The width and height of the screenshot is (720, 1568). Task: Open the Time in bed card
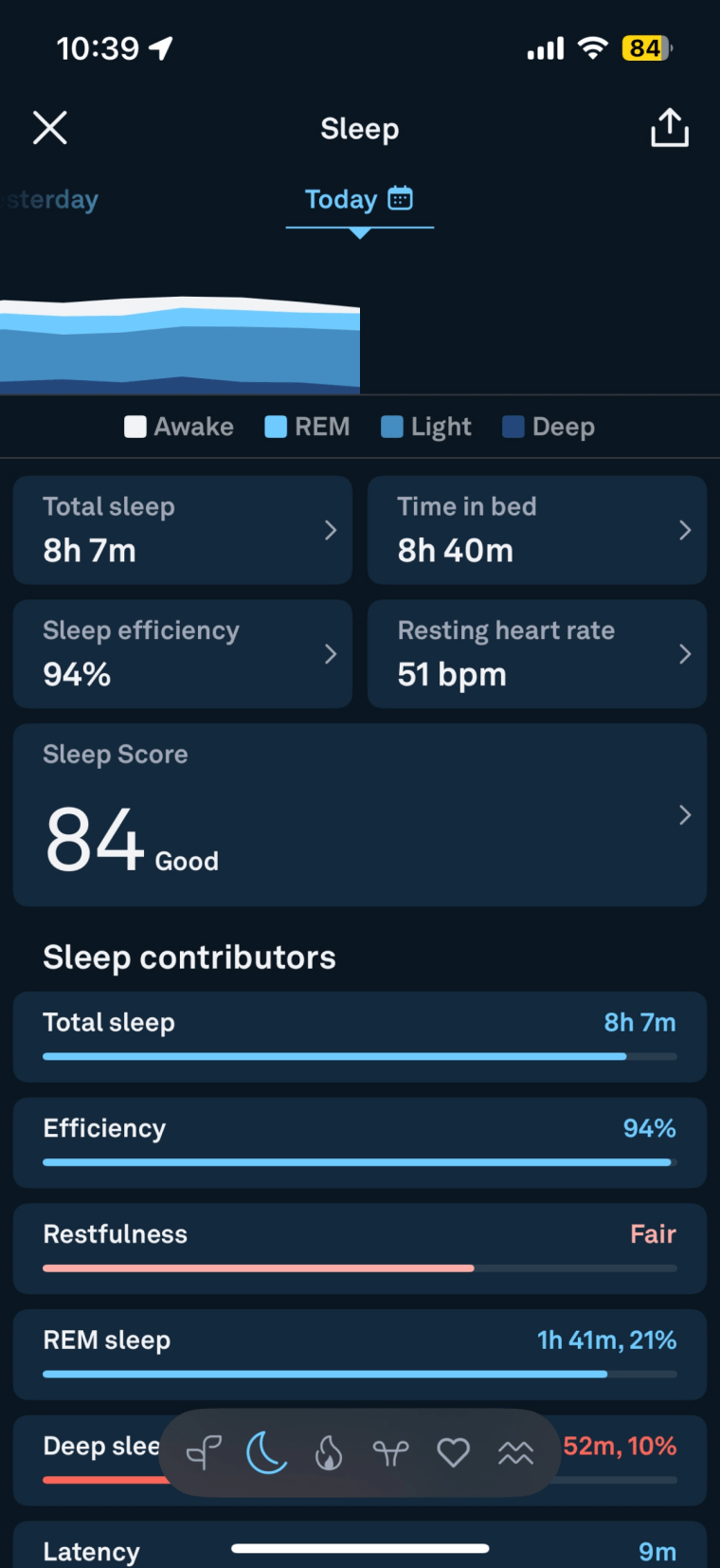[x=536, y=530]
